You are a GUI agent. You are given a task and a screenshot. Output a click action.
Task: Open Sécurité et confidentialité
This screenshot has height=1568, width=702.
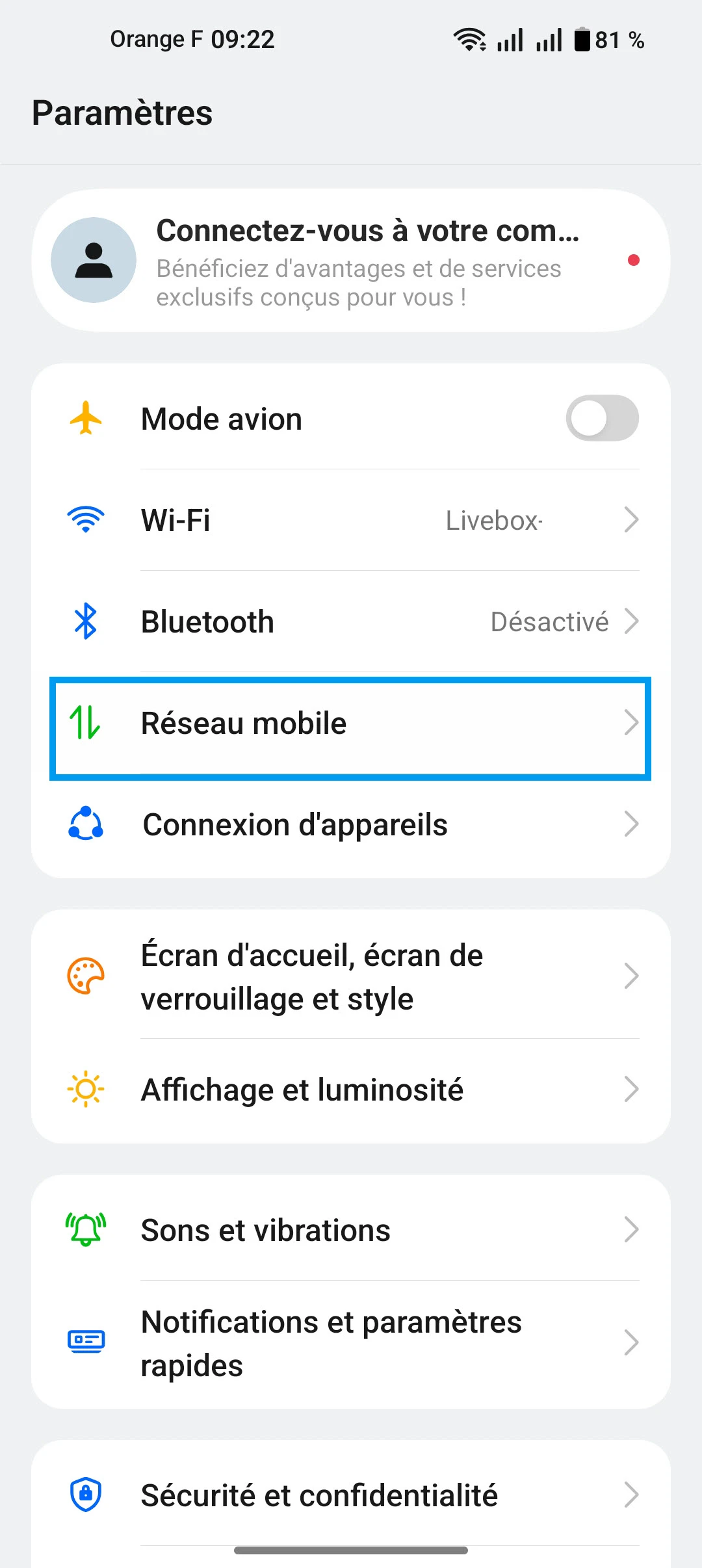click(351, 1495)
